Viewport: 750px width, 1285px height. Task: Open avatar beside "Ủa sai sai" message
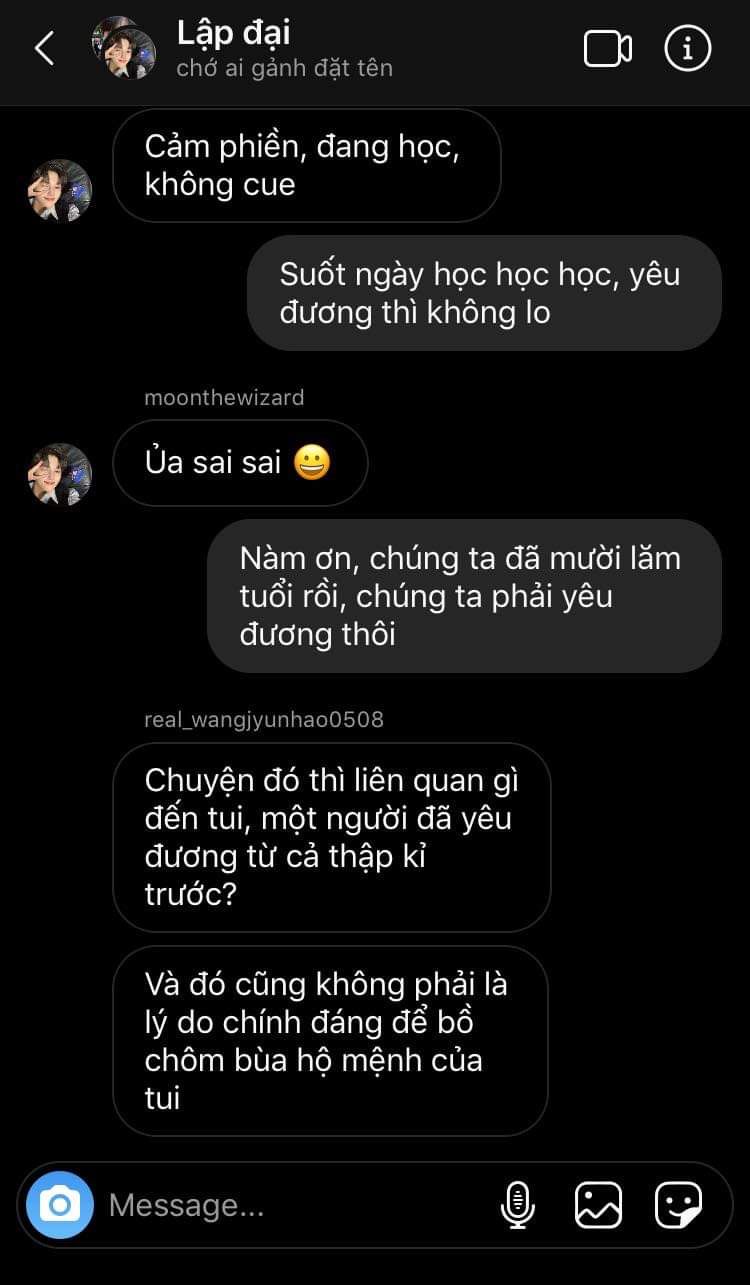click(60, 475)
